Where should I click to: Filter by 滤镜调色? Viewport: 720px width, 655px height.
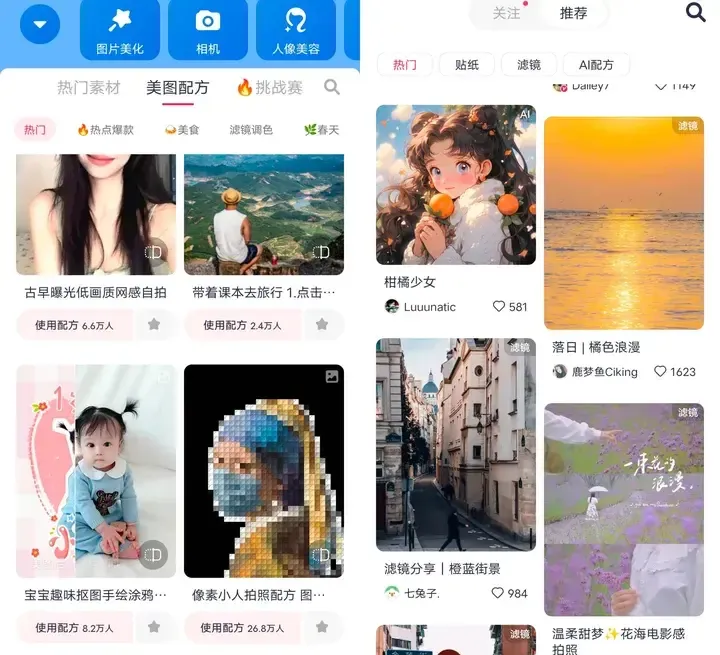251,130
